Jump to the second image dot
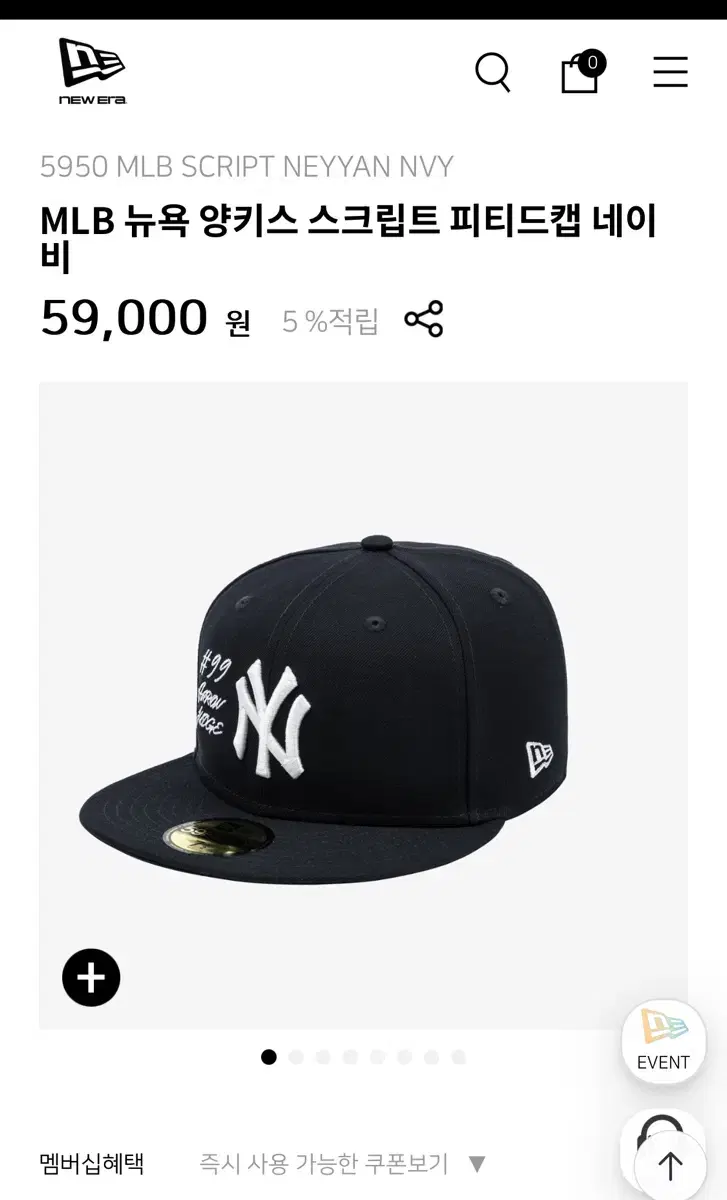The image size is (727, 1200). pos(296,1057)
